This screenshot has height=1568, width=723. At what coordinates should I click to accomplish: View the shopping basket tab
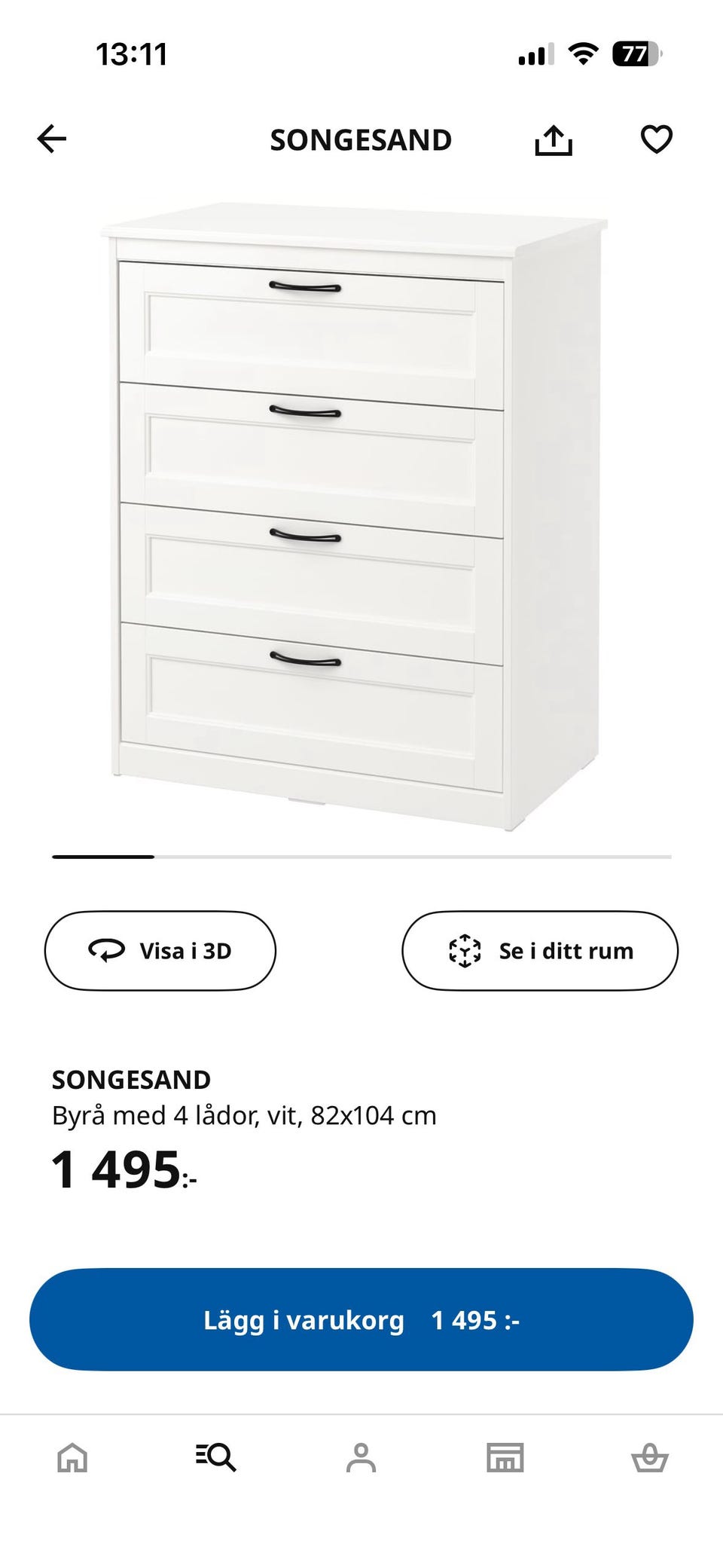tap(649, 1457)
